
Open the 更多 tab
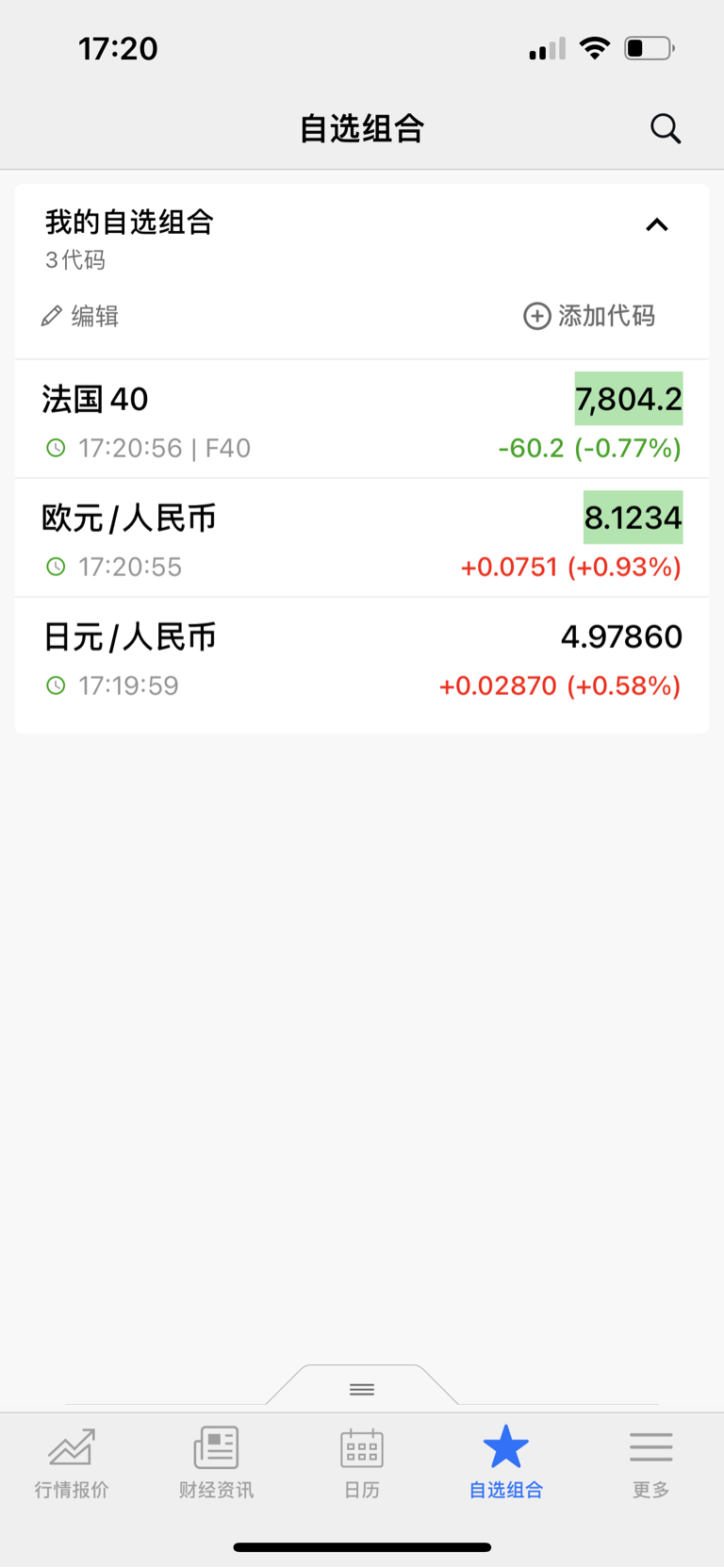point(650,1462)
